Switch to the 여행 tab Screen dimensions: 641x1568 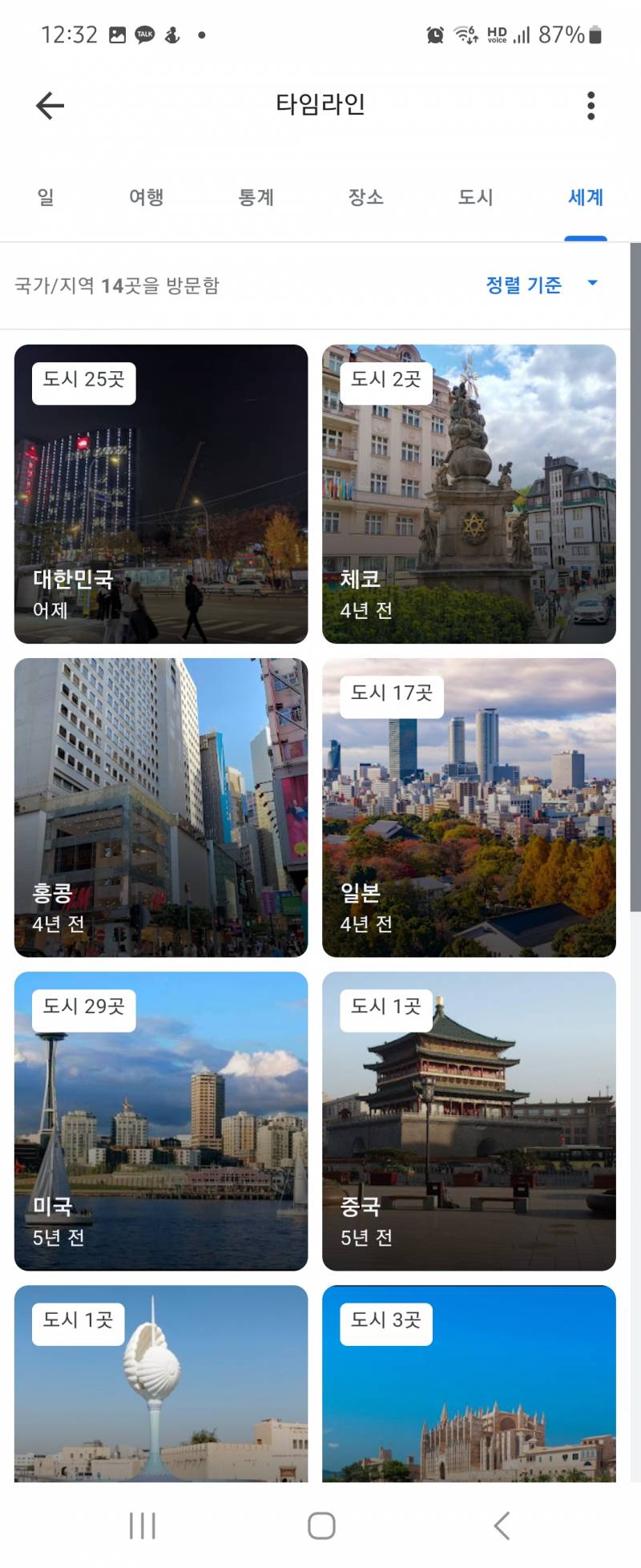pyautogui.click(x=147, y=197)
